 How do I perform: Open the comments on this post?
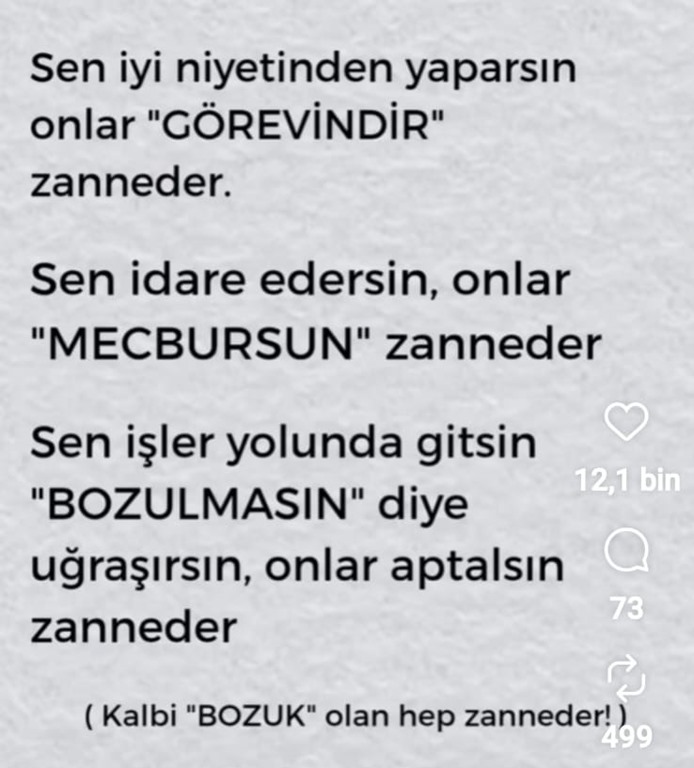pyautogui.click(x=628, y=551)
